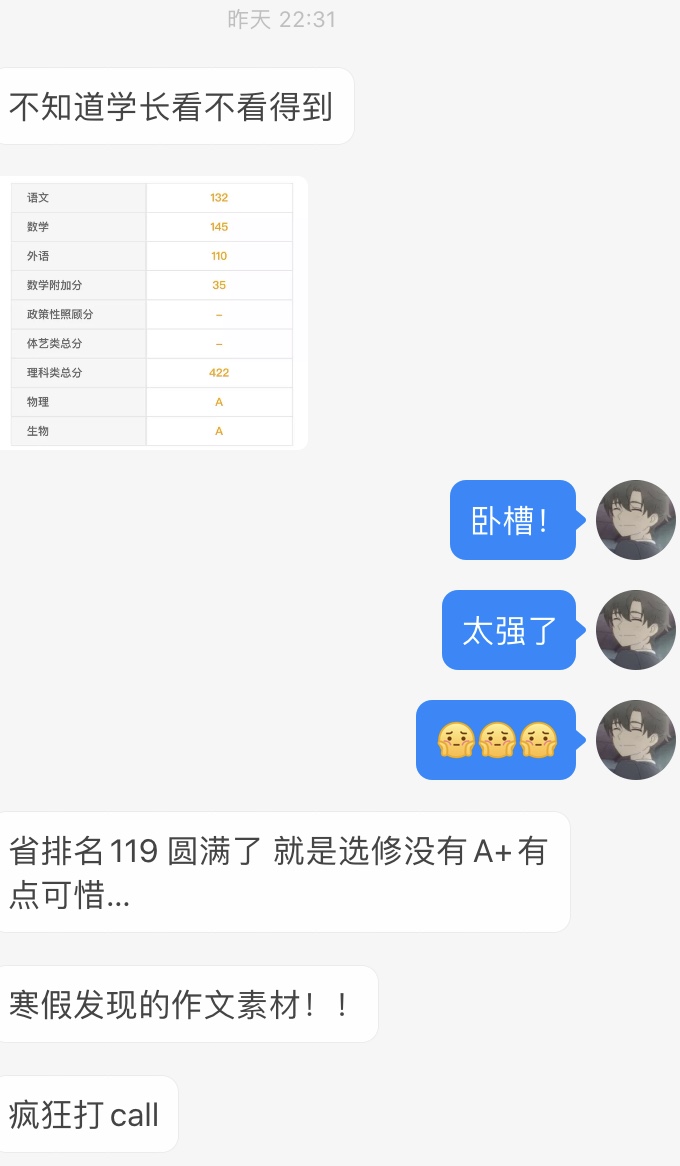Tap the avatar beside the 太强了 message
Viewport: 680px width, 1166px height.
635,630
